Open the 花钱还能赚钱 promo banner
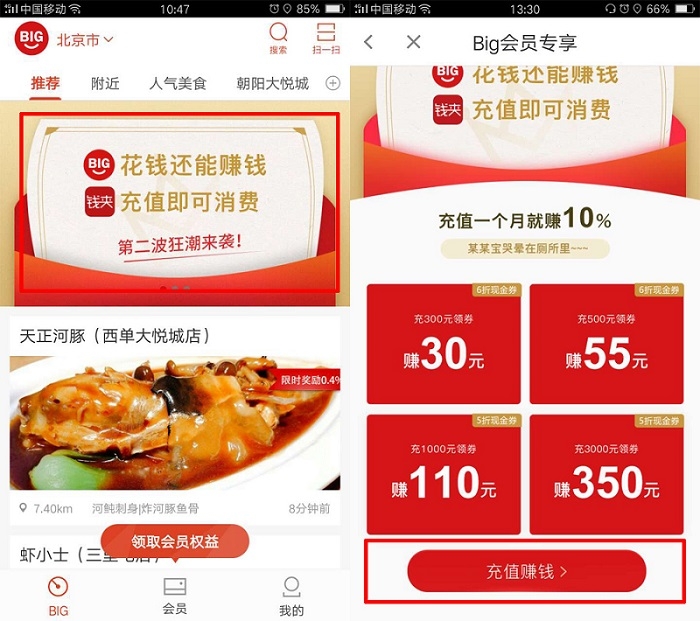The image size is (700, 621). coord(180,200)
